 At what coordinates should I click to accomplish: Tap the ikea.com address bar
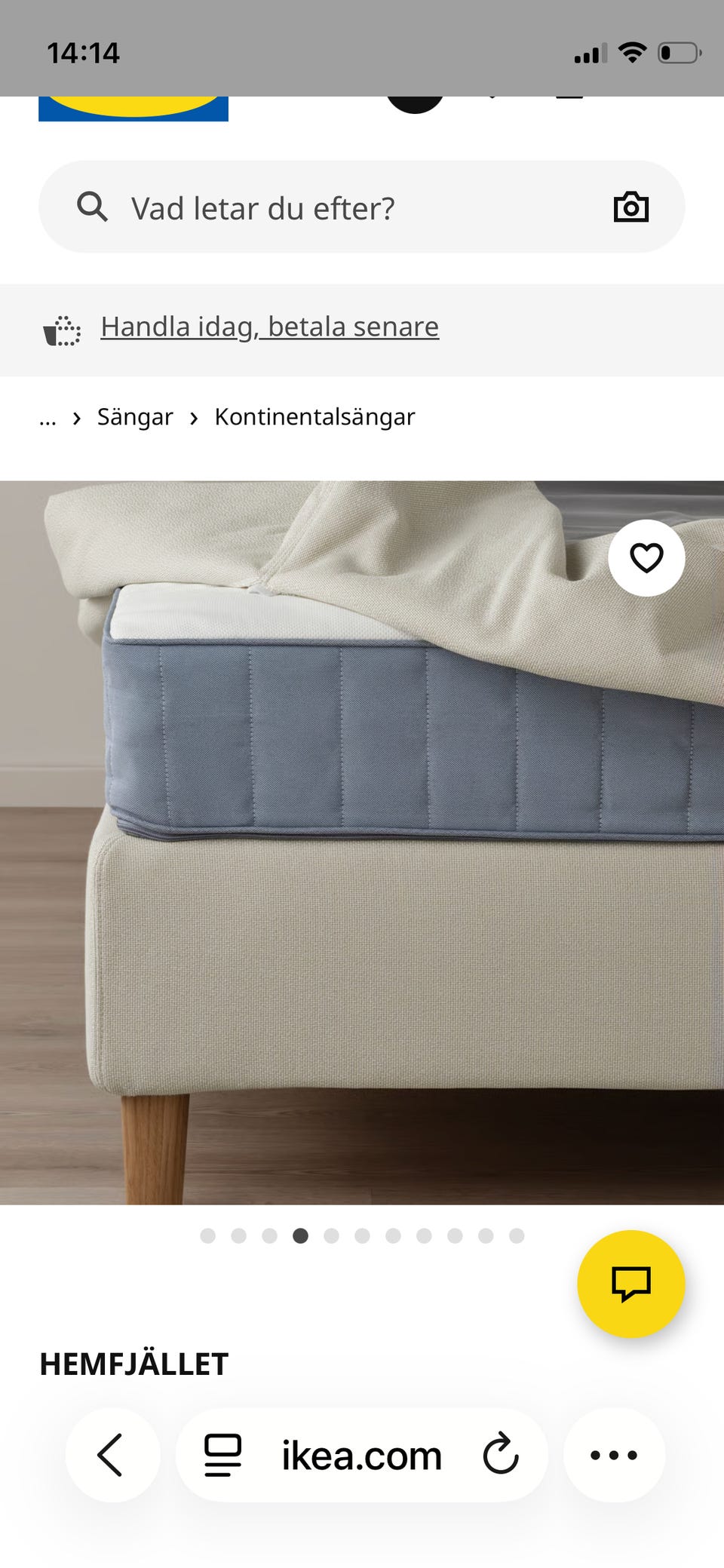(x=362, y=1455)
